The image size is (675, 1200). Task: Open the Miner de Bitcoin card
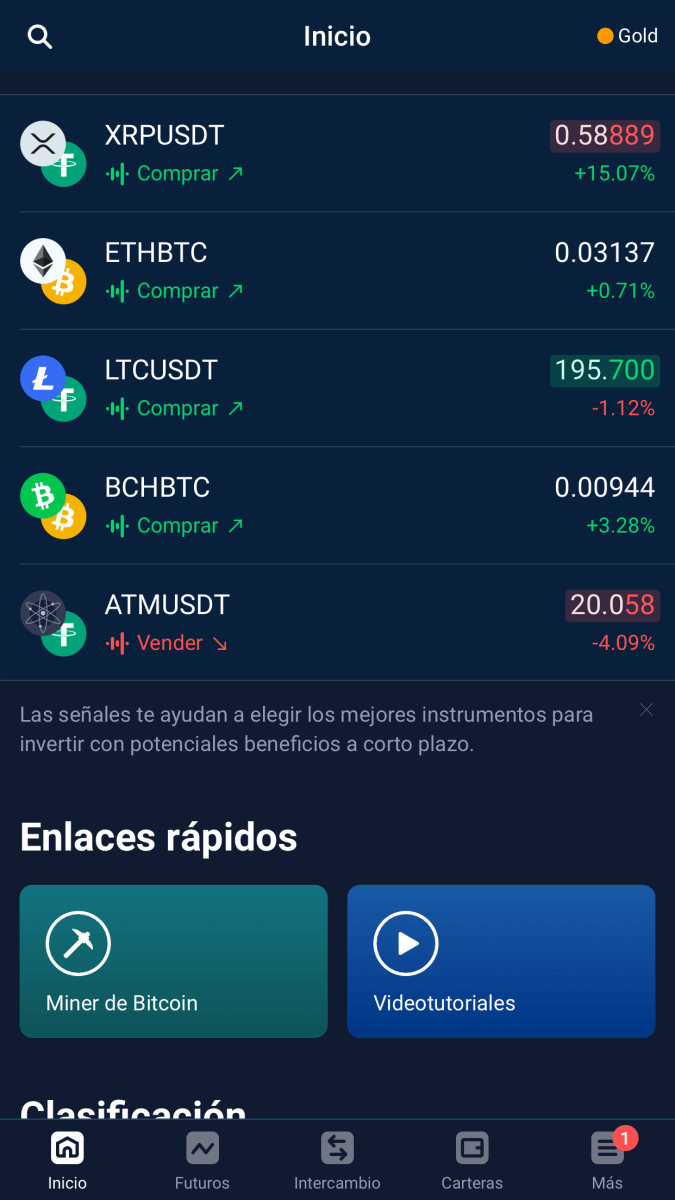point(174,961)
